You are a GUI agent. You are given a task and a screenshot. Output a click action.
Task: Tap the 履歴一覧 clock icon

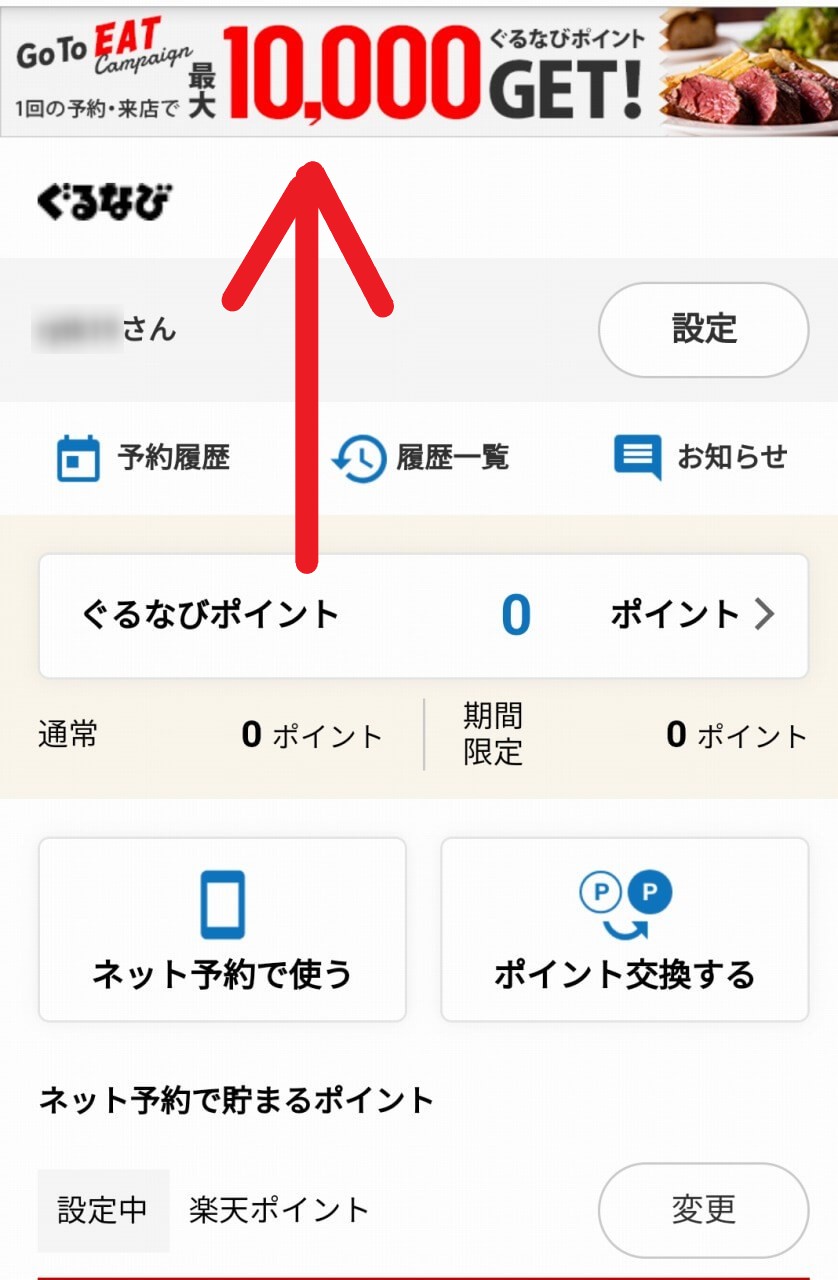[358, 456]
